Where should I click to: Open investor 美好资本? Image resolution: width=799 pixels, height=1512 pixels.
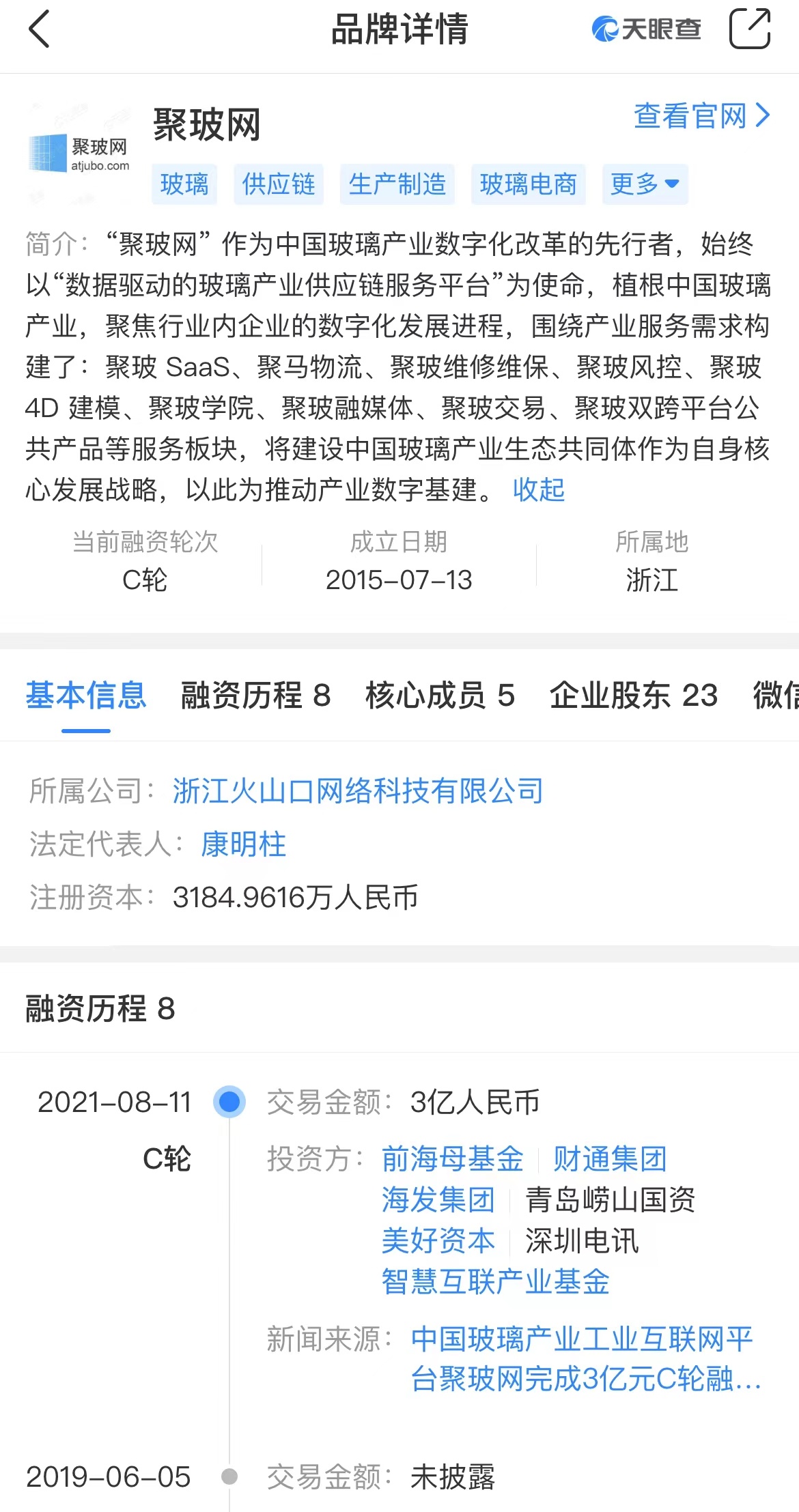[x=438, y=1241]
